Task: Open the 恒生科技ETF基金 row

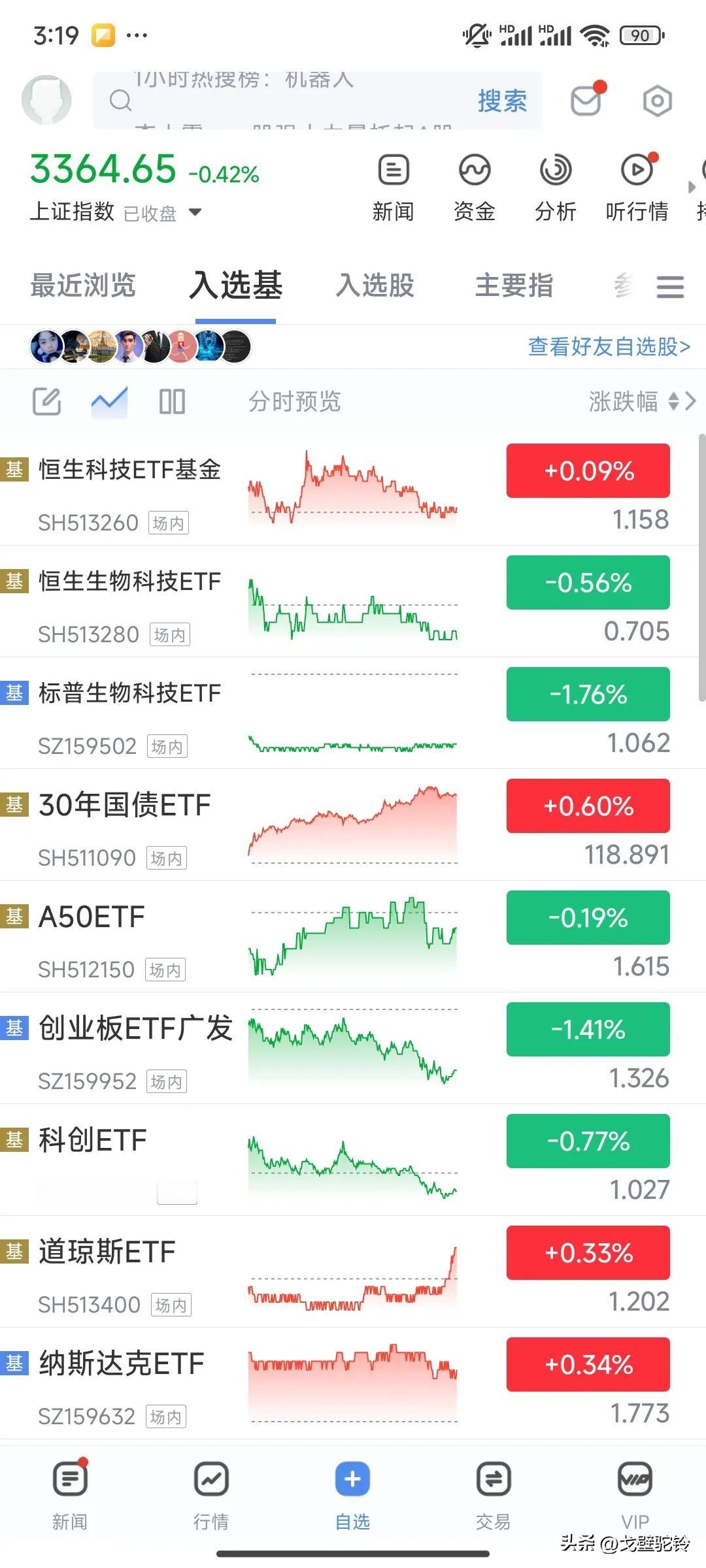Action: coord(353,490)
